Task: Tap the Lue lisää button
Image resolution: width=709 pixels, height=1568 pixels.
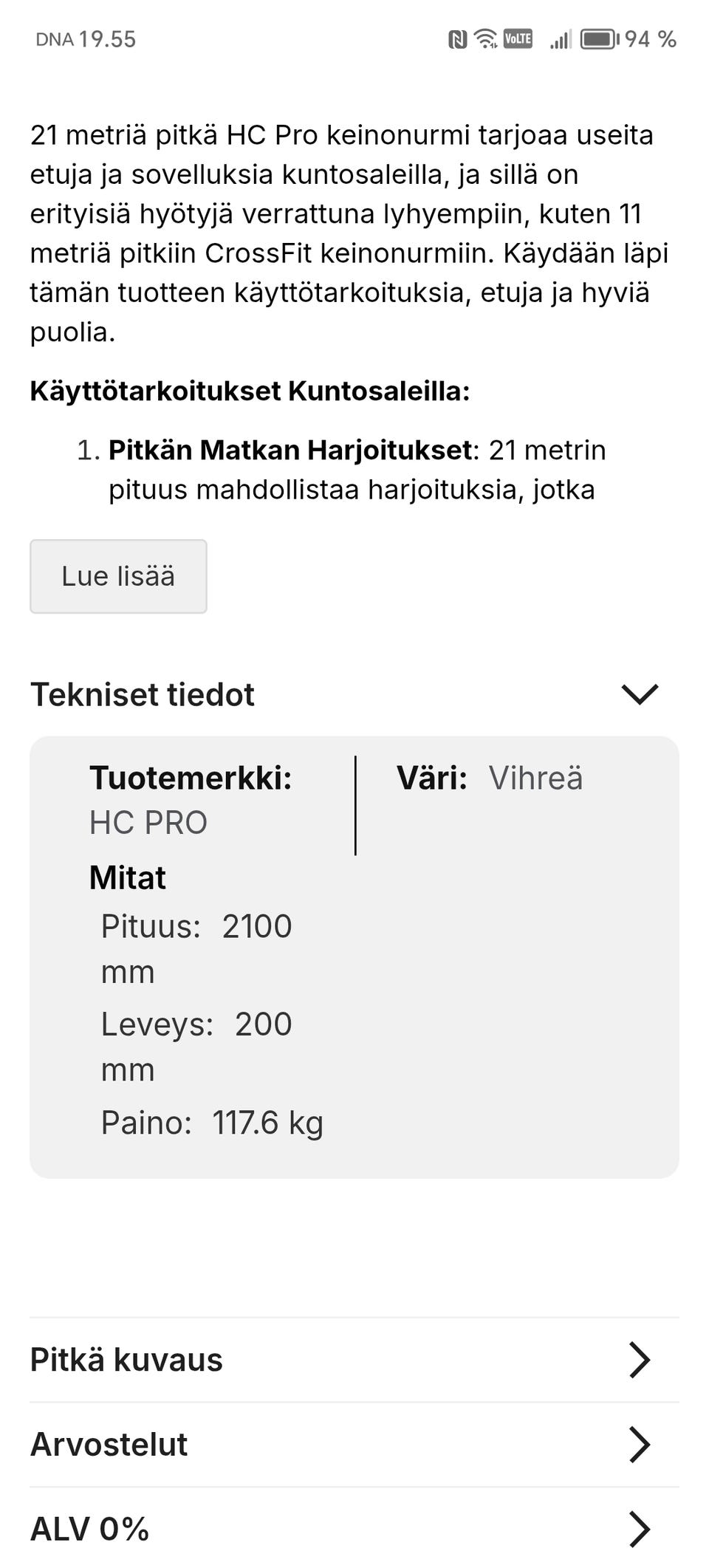Action: coord(118,576)
